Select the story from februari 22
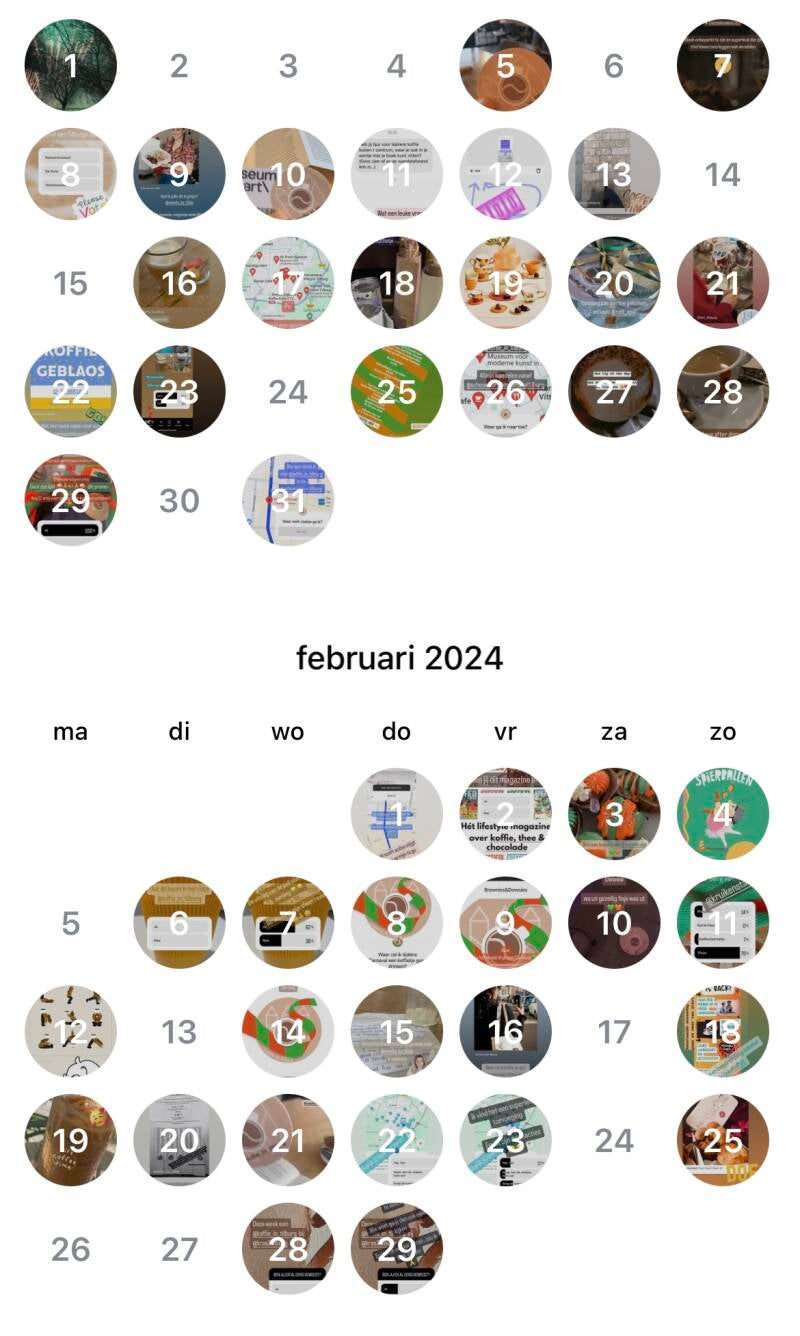The width and height of the screenshot is (800, 1336). coord(397,1140)
